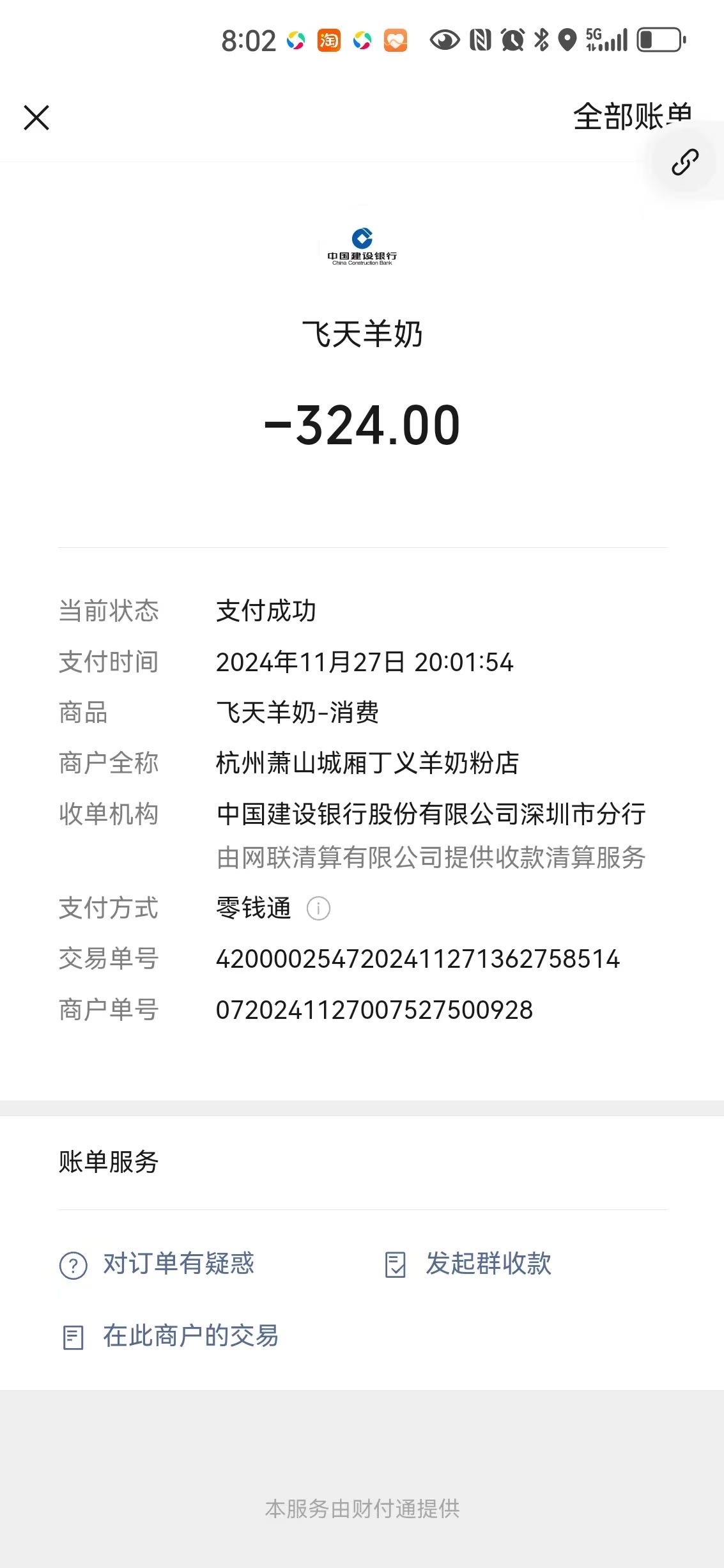Viewport: 724px width, 1568px height.
Task: Close the bill detail page
Action: point(36,118)
